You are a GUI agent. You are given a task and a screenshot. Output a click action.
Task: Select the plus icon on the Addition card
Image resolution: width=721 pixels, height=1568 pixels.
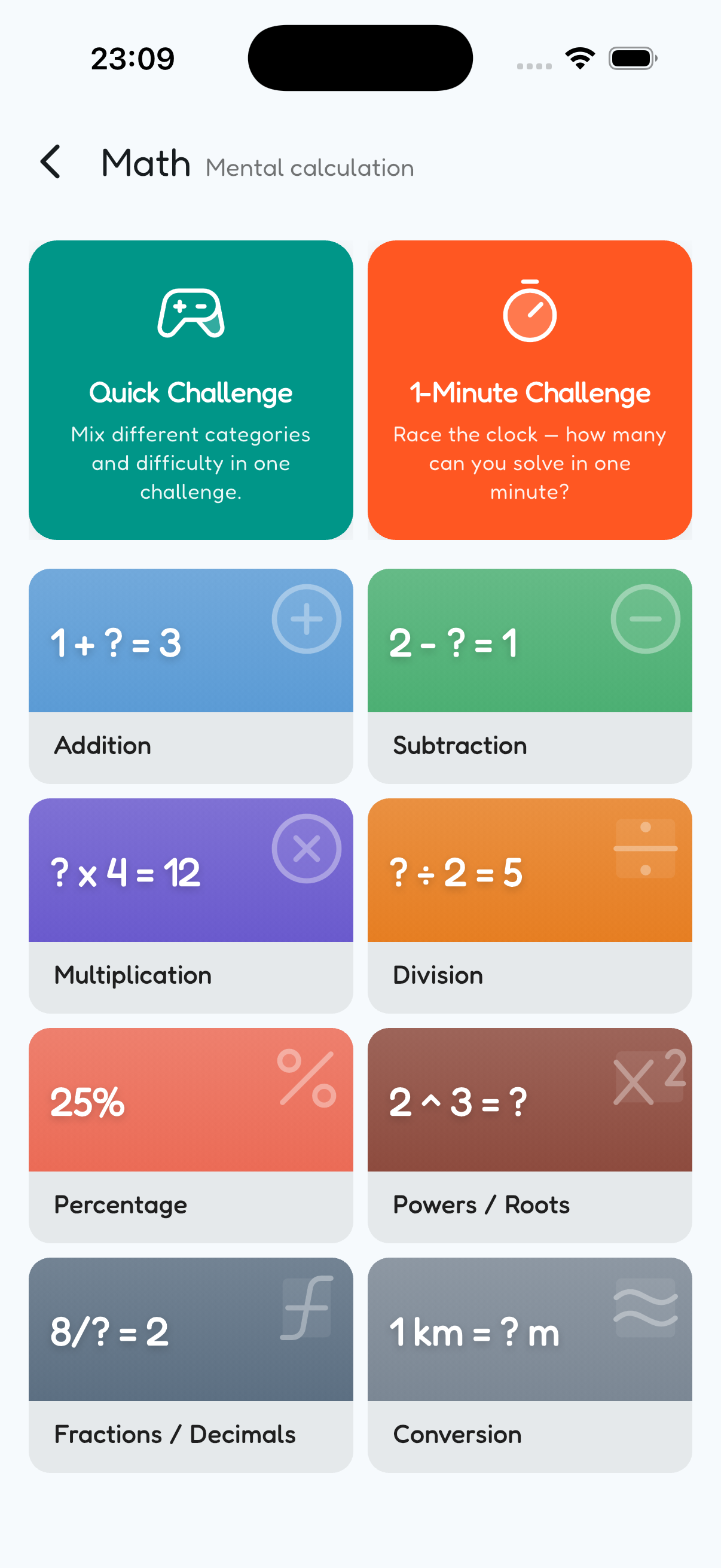click(307, 618)
